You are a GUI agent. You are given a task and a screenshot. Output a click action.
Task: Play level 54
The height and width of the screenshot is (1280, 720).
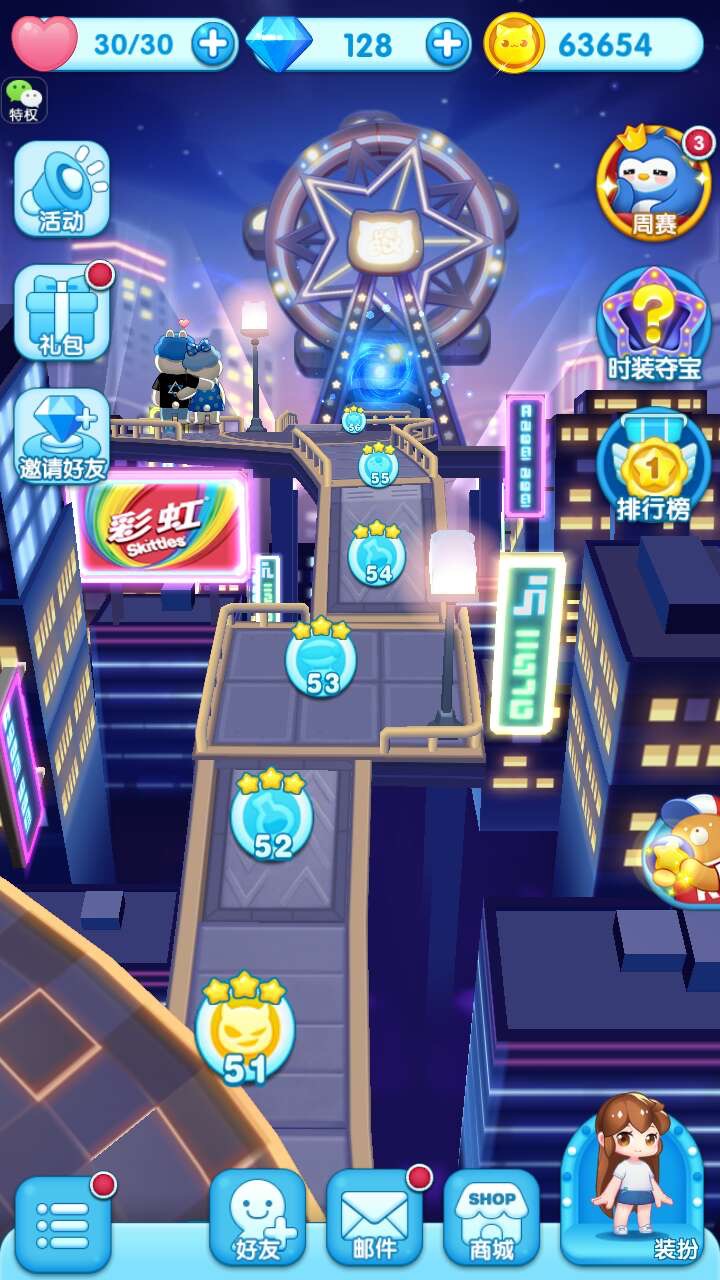377,554
